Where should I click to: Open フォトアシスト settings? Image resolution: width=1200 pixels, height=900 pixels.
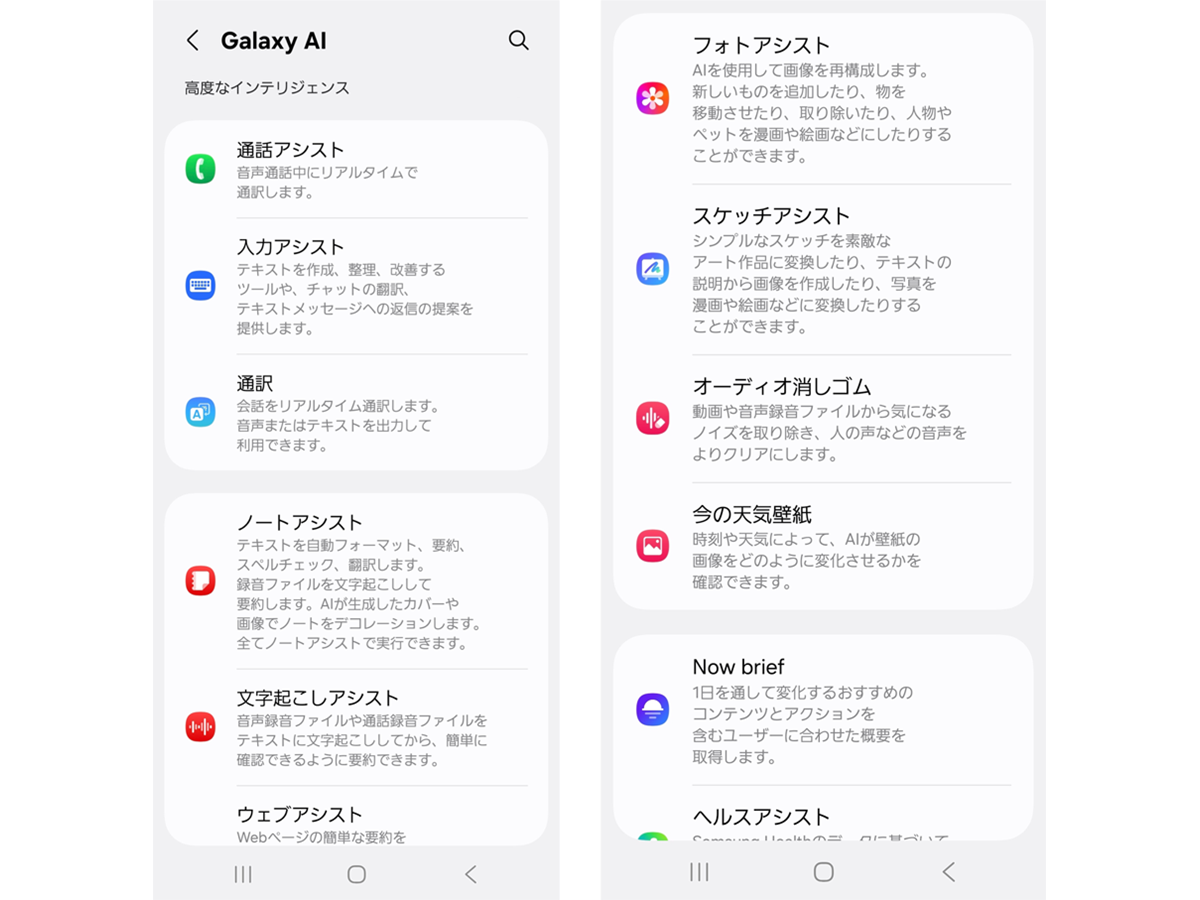822,99
